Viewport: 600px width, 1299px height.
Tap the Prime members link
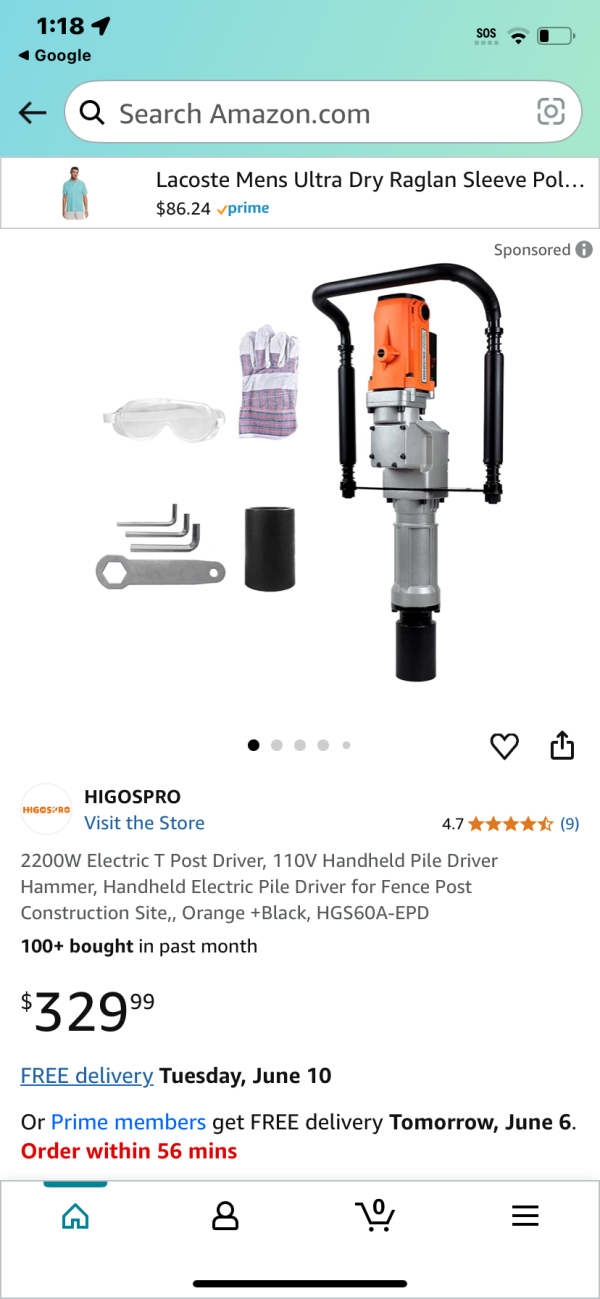pos(128,1122)
